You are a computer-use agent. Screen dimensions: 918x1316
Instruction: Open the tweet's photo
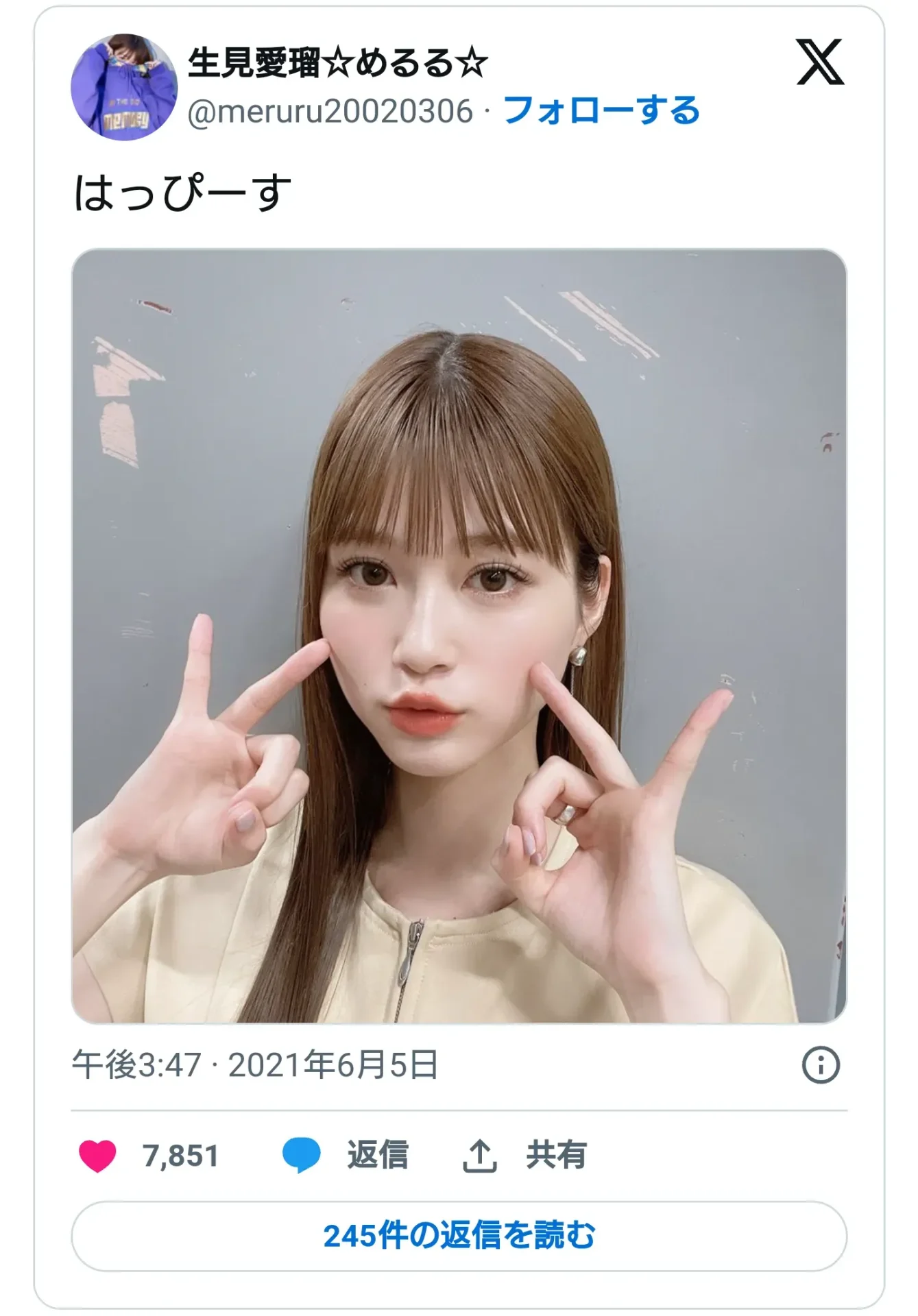click(x=459, y=635)
